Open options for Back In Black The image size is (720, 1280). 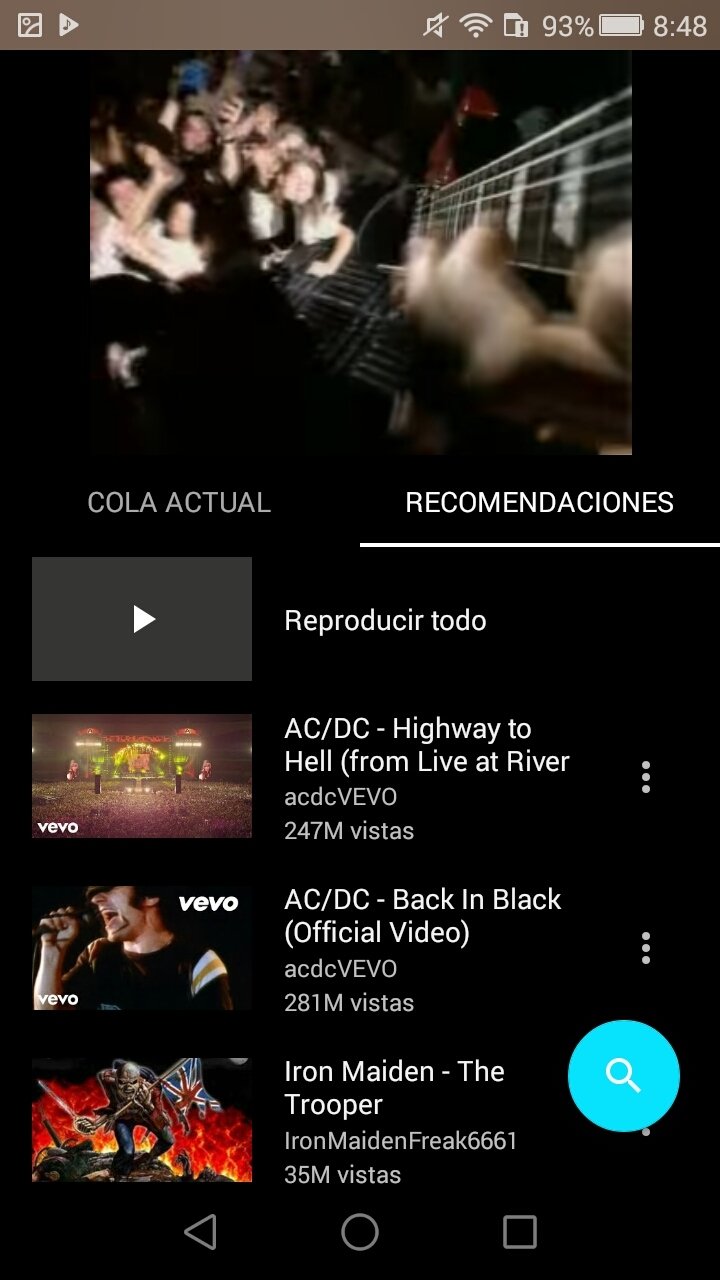click(x=646, y=948)
